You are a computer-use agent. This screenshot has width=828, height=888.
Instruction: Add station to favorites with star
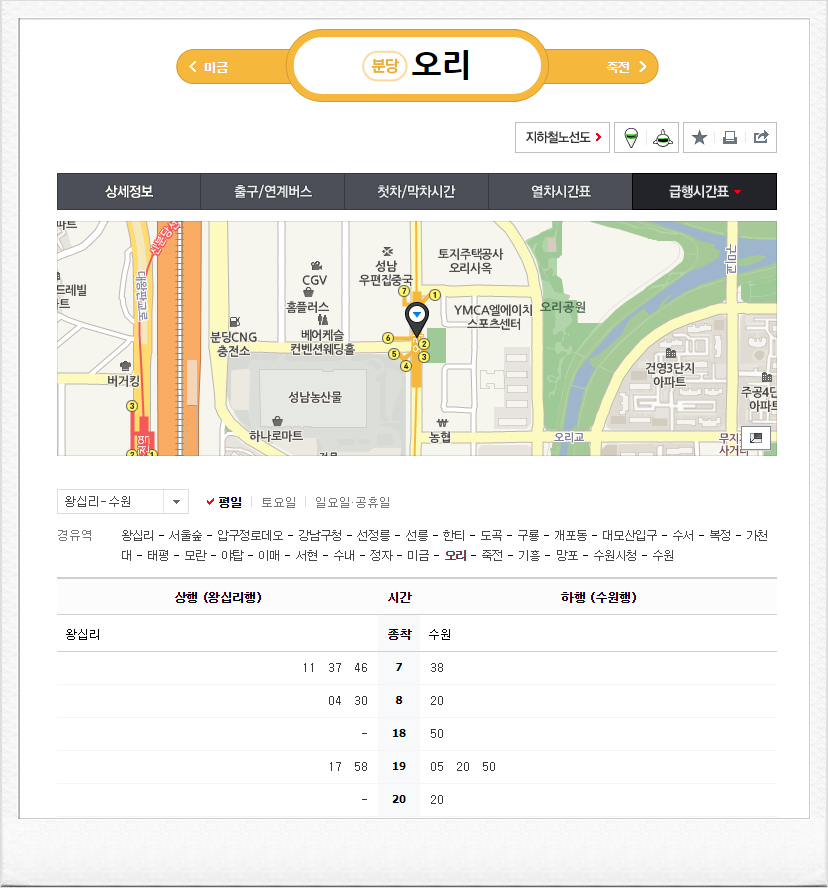pos(699,138)
